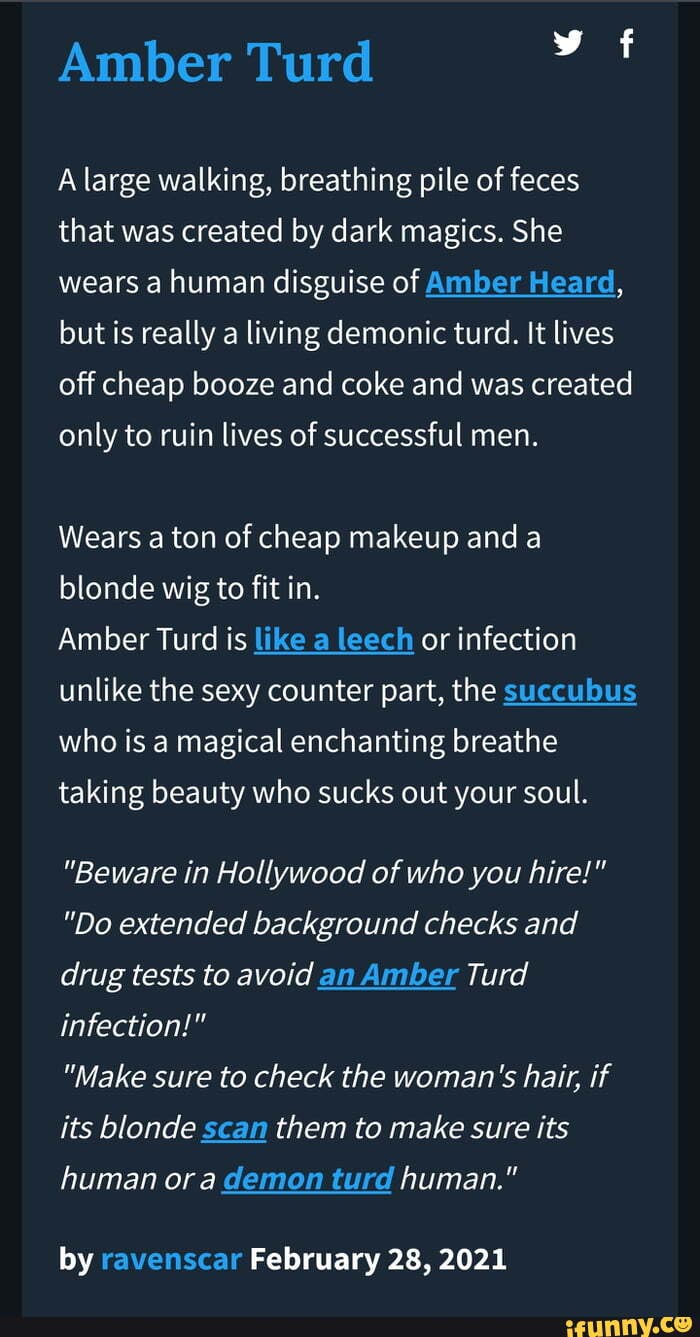The width and height of the screenshot is (700, 1337).
Task: View the "succubus" definition link
Action: 570,692
